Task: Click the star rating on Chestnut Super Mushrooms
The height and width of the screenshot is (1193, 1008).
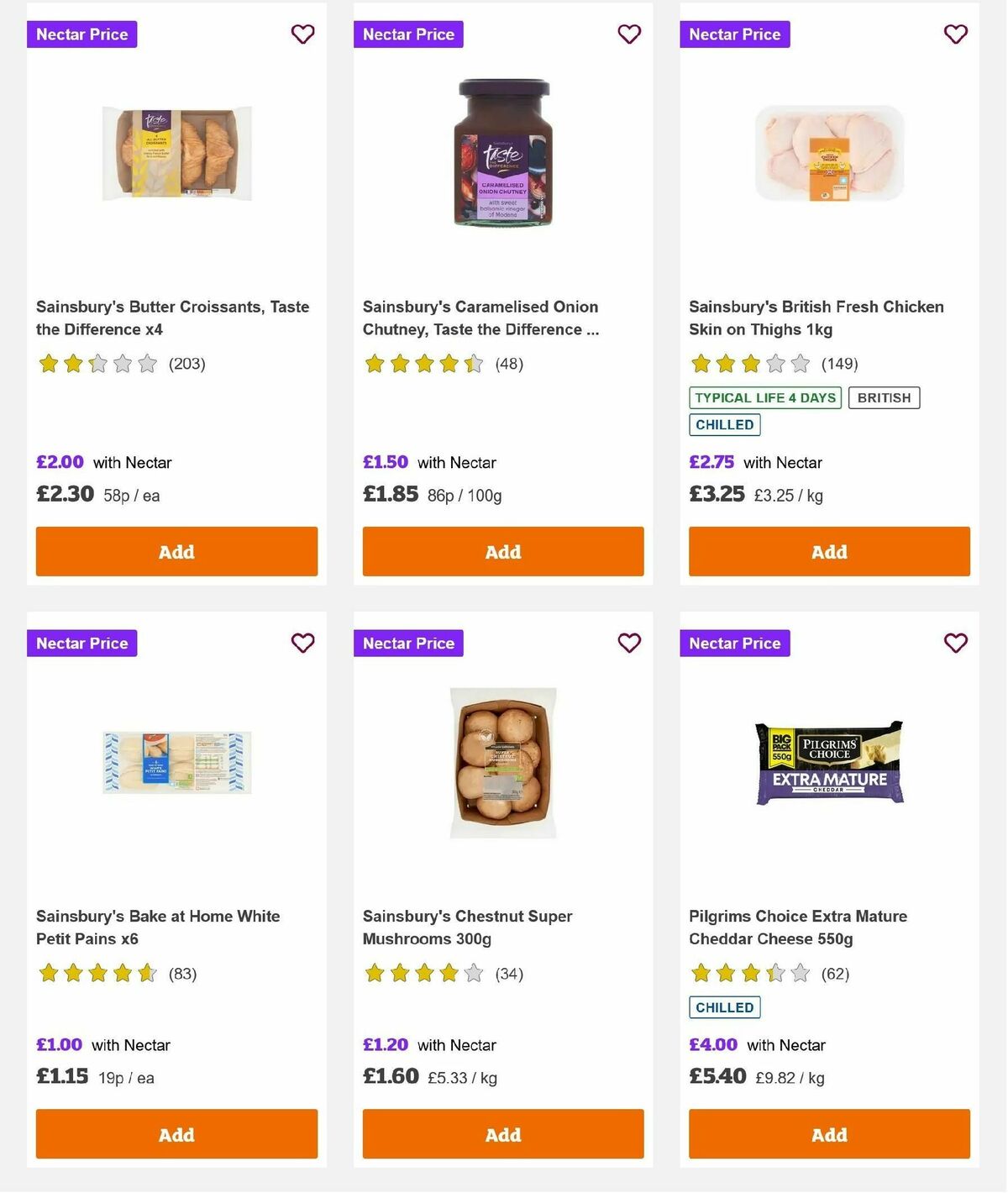Action: pos(422,973)
